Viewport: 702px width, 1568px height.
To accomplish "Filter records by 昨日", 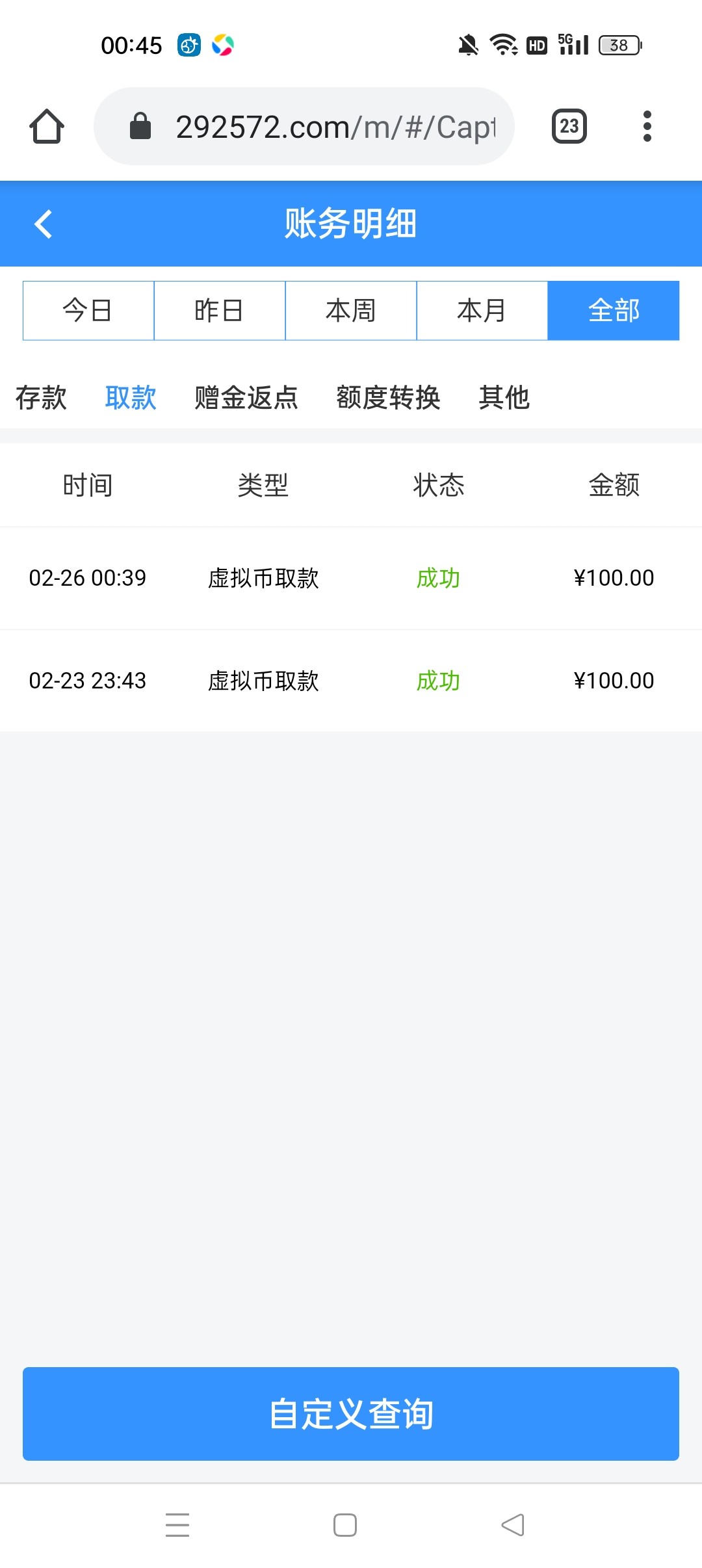I will pyautogui.click(x=220, y=311).
